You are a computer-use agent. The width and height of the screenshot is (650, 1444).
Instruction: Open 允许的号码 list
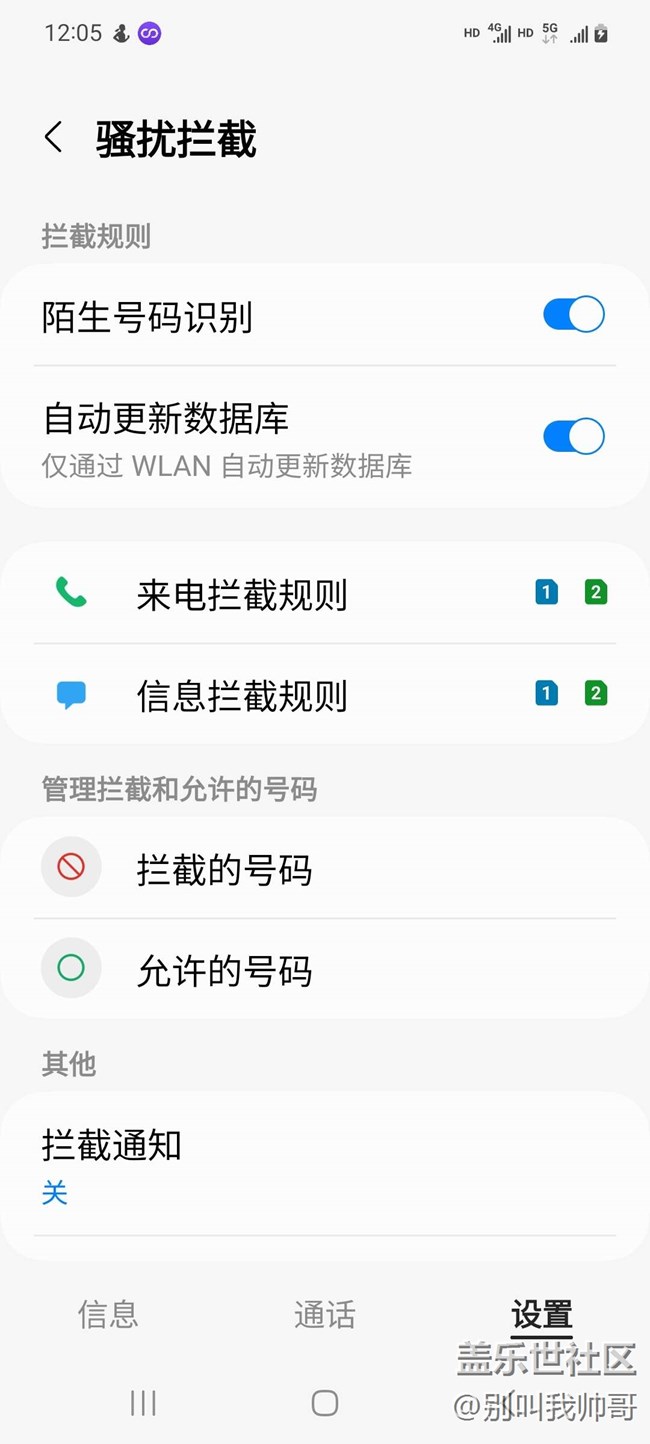(325, 969)
